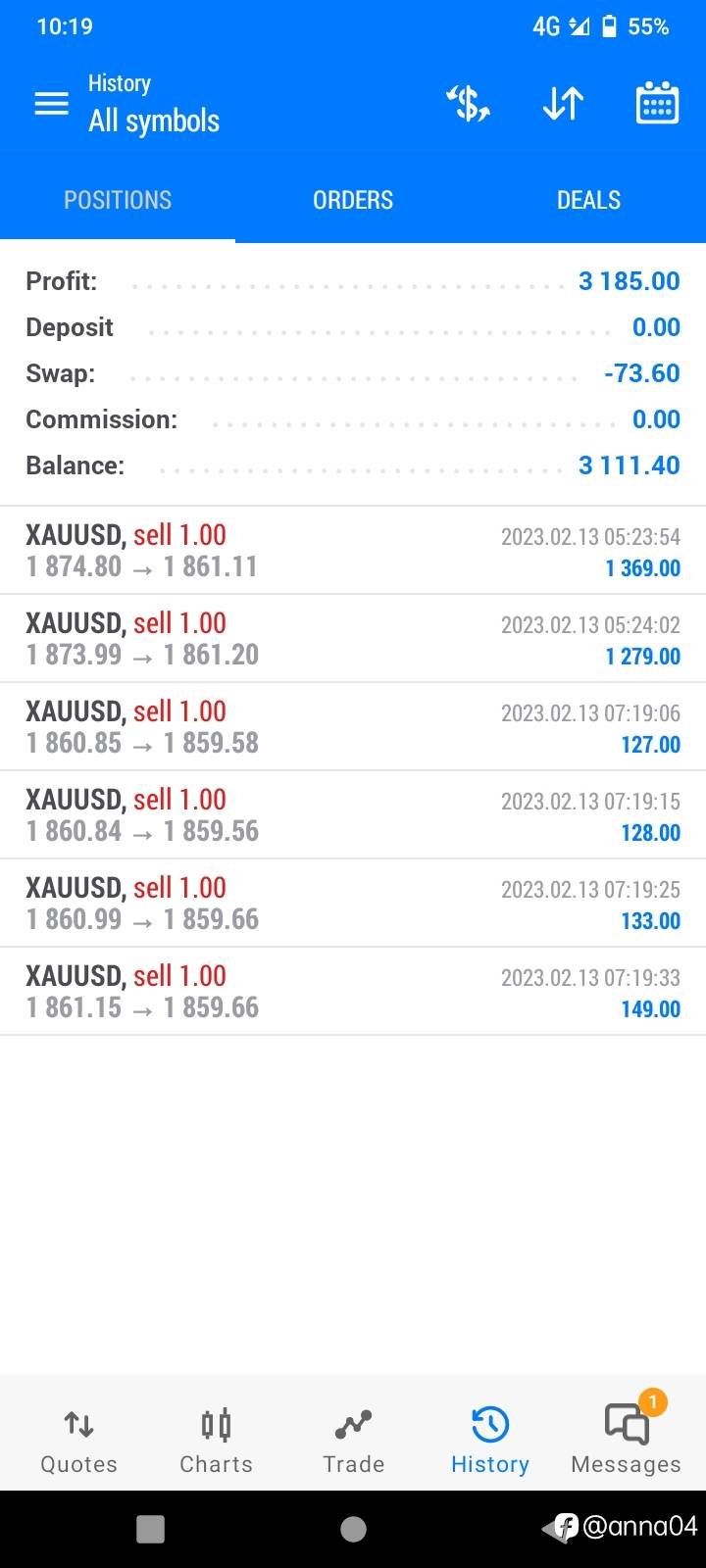The height and width of the screenshot is (1568, 706).
Task: Open the symbol filter dollar icon
Action: (469, 103)
